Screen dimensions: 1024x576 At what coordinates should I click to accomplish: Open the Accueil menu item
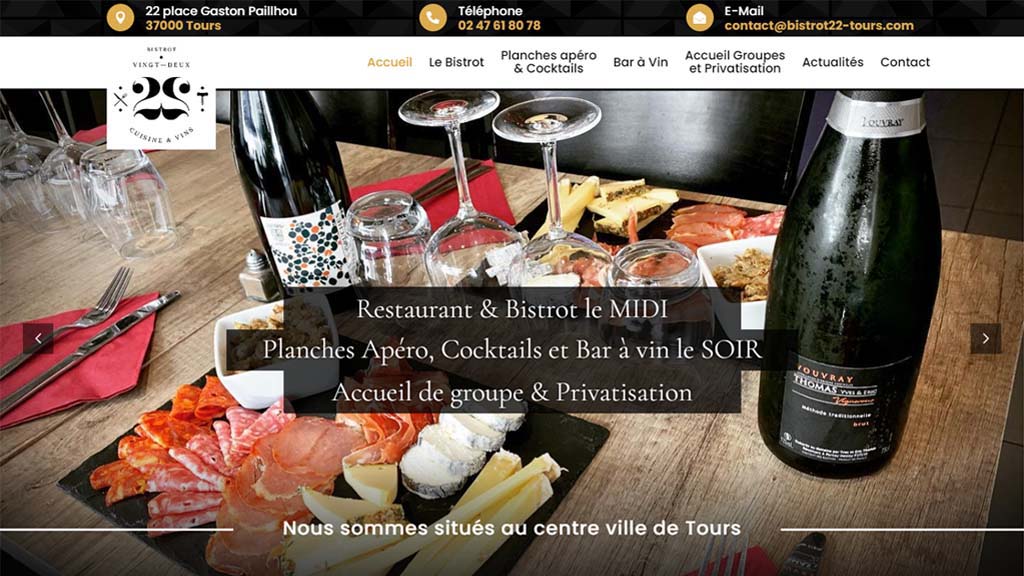[389, 62]
